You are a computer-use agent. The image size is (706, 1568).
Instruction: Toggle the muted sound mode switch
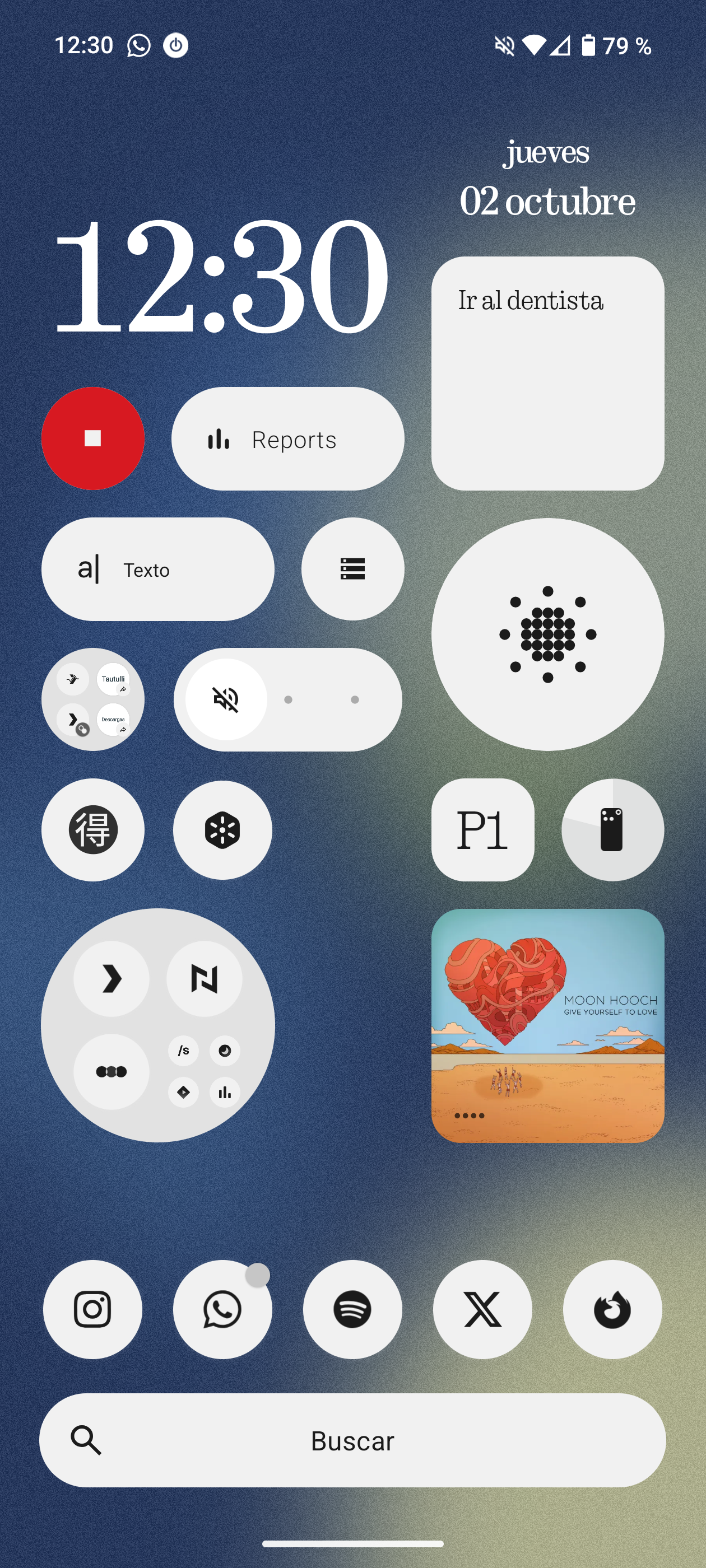tap(226, 699)
